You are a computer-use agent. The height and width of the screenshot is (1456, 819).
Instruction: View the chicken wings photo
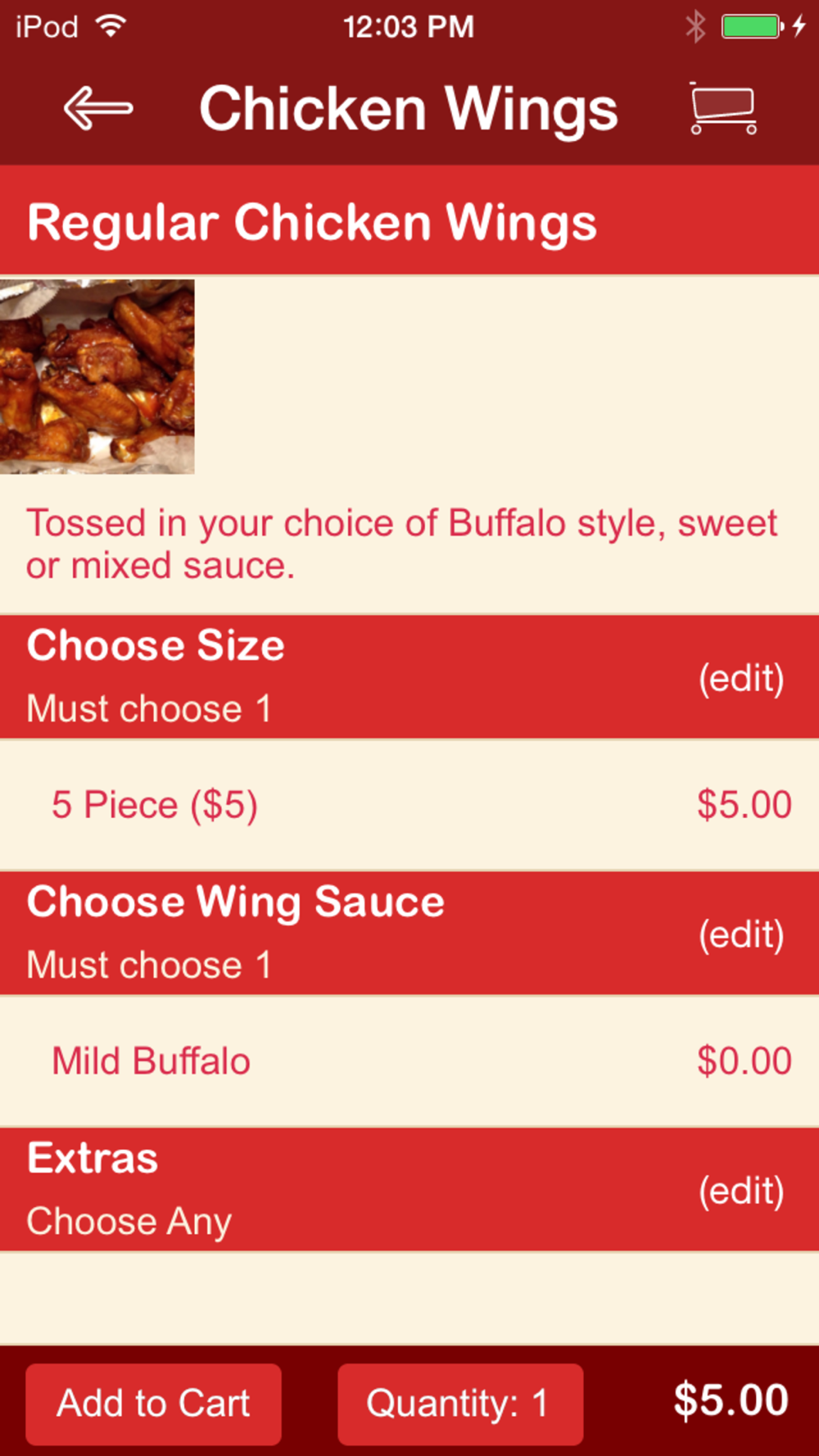pos(97,377)
